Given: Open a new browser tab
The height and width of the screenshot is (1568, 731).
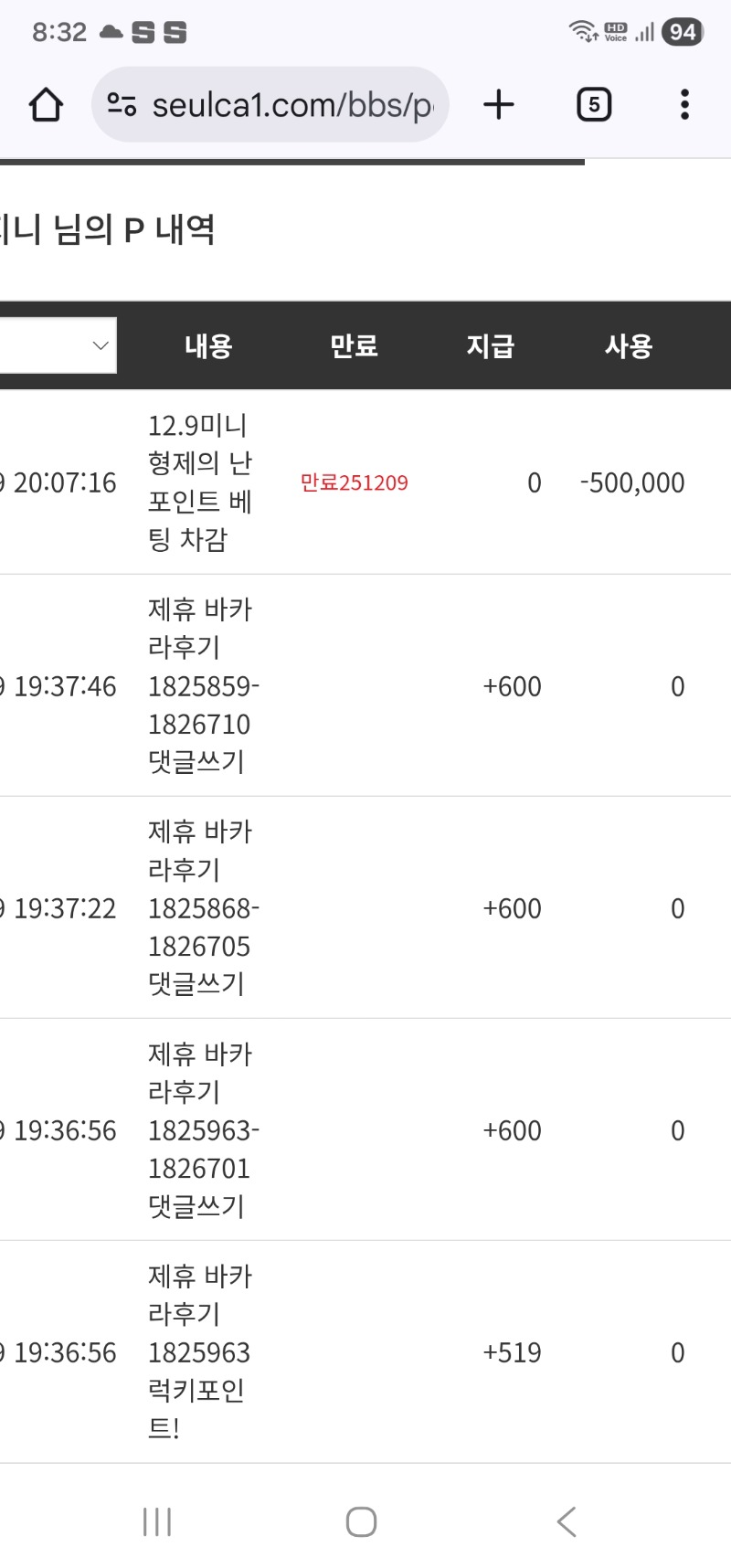Looking at the screenshot, I should (x=499, y=105).
